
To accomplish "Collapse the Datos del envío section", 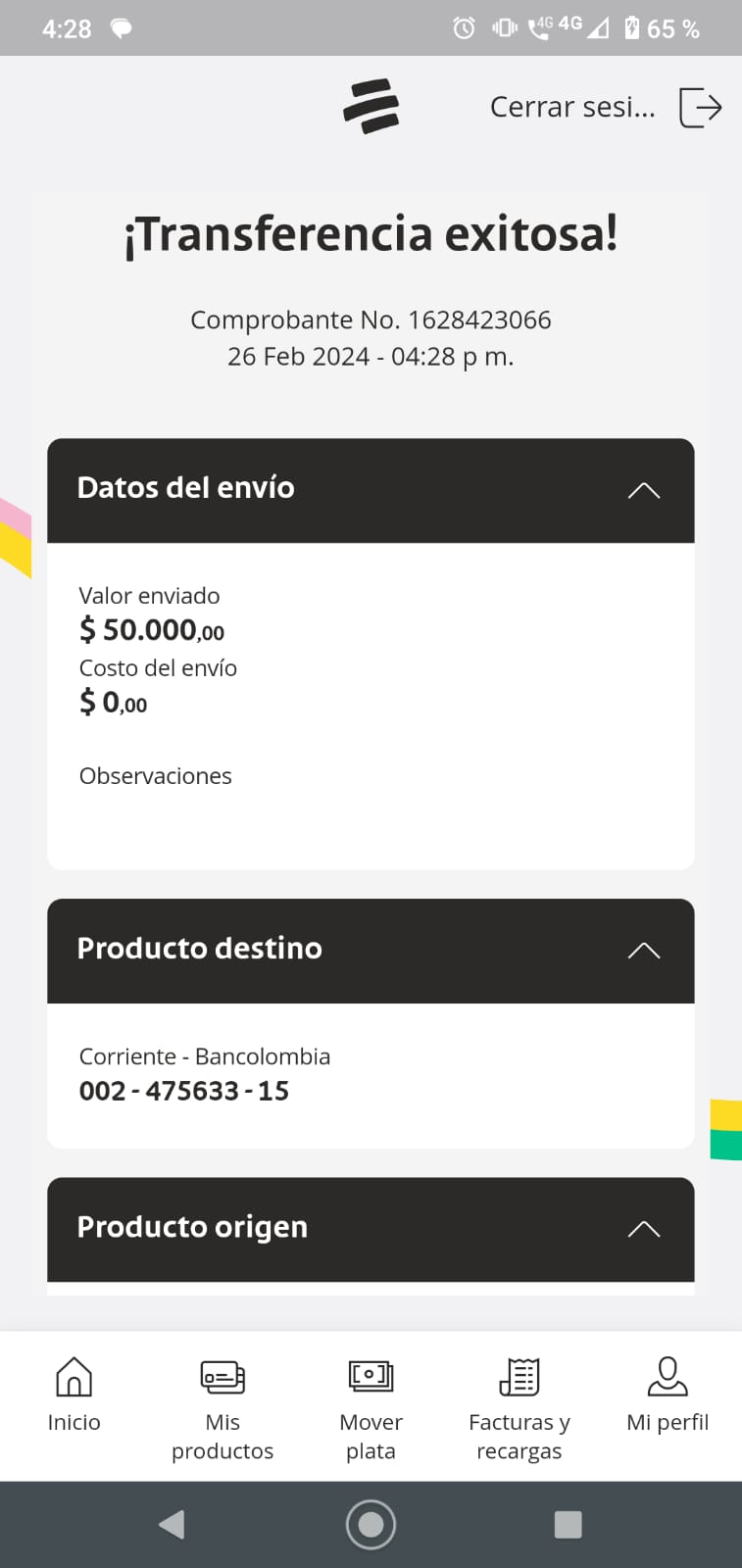I will pyautogui.click(x=643, y=490).
